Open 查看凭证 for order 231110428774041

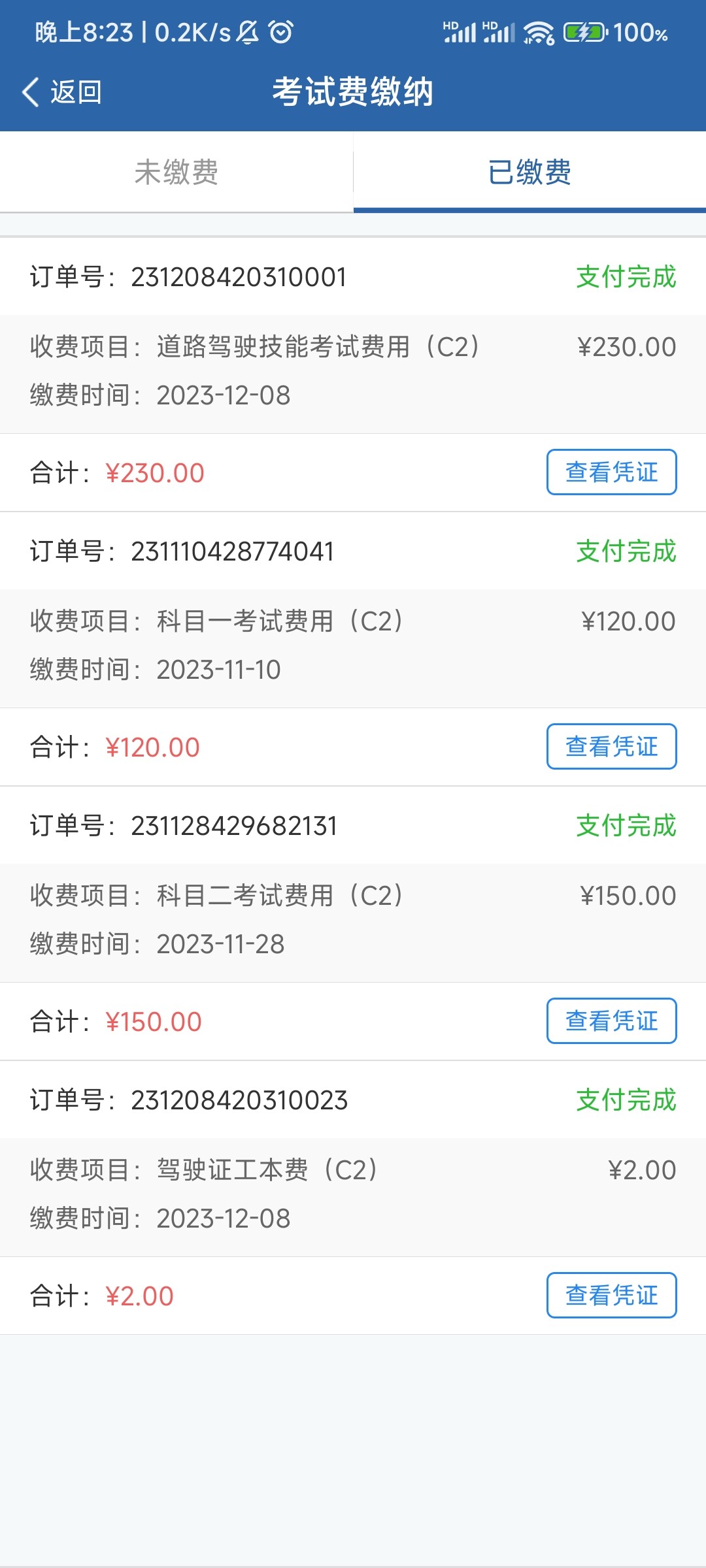[611, 746]
